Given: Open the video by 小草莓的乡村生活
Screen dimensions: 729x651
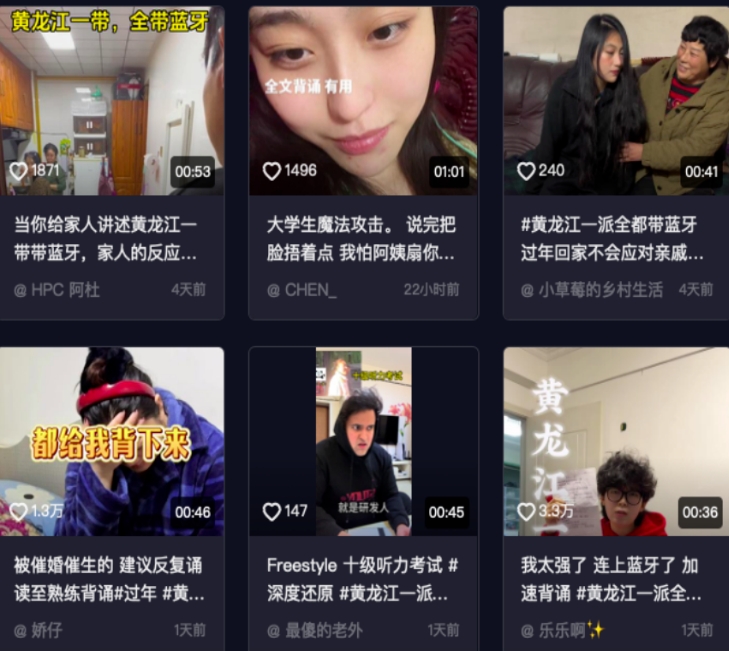Looking at the screenshot, I should 616,100.
